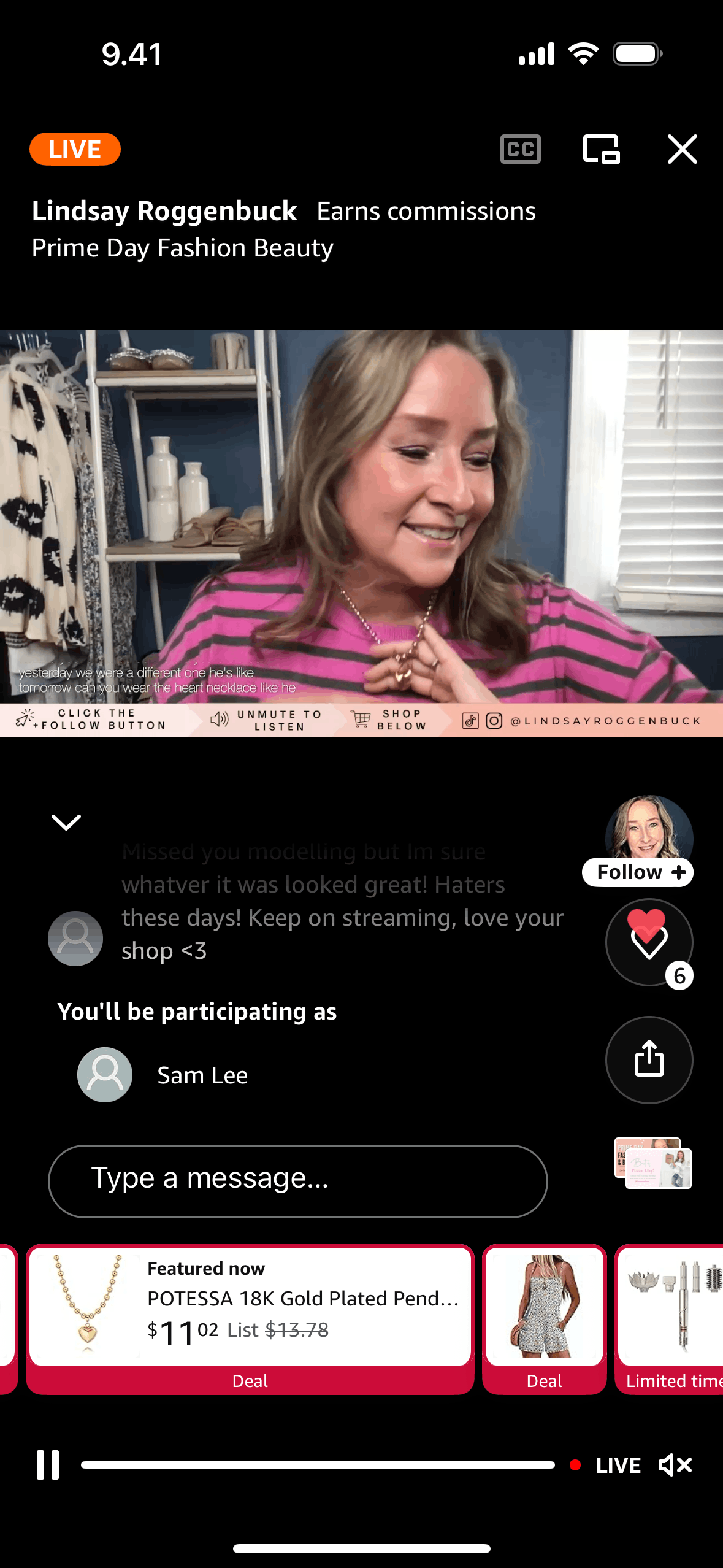Viewport: 723px width, 1568px height.
Task: Open the stream thumbnails stack
Action: [x=652, y=1163]
